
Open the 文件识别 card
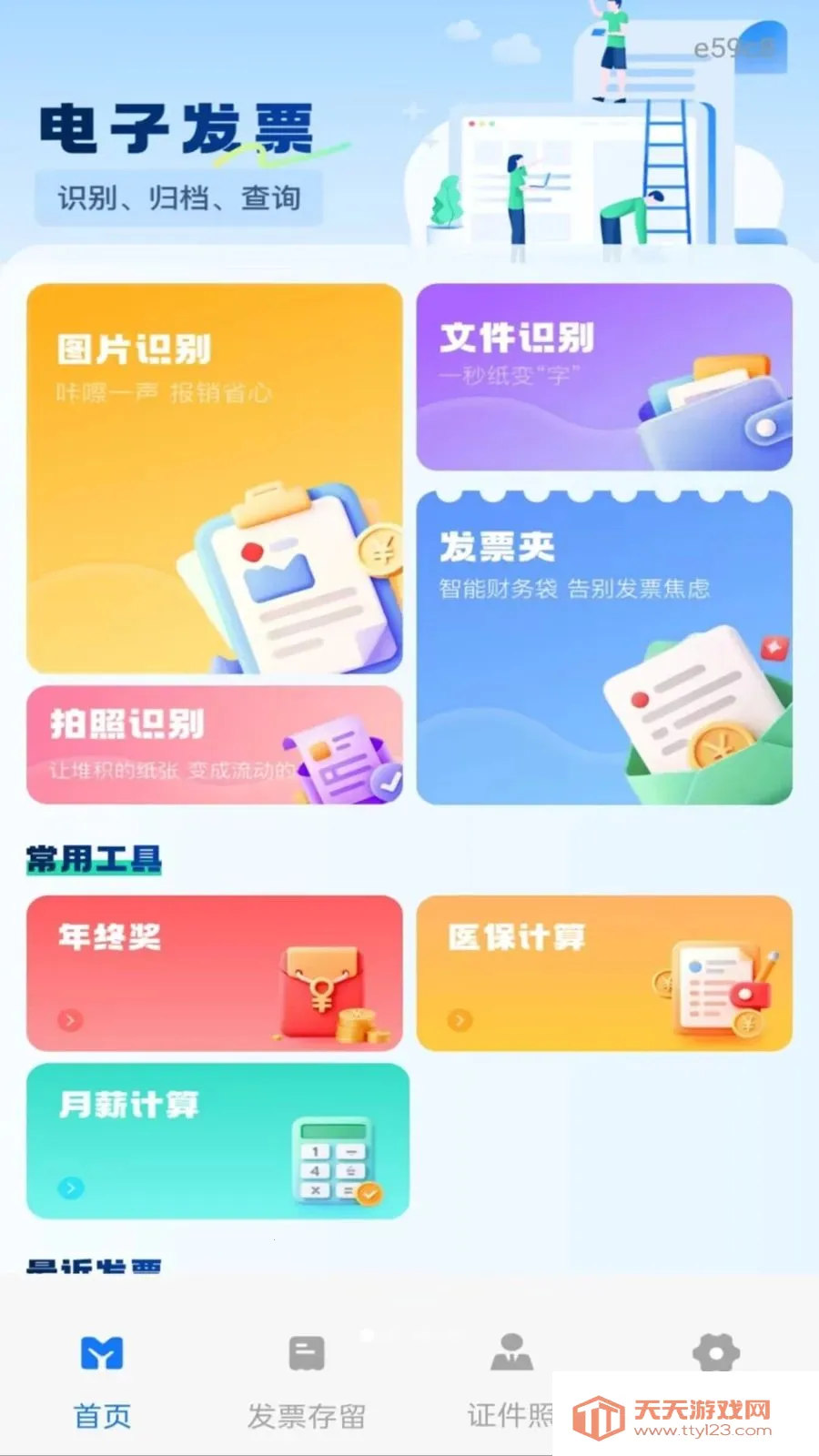604,377
